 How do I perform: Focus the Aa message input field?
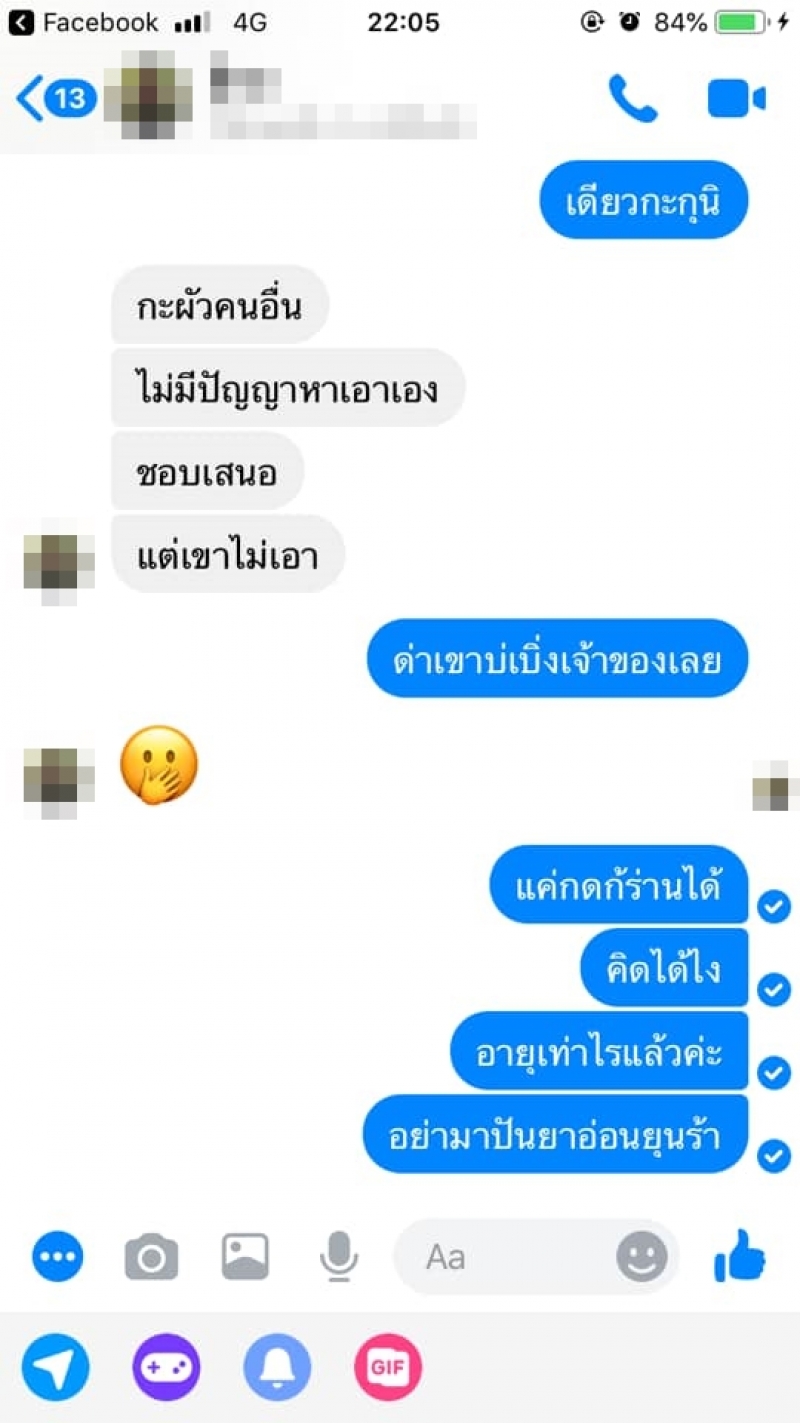click(500, 1256)
